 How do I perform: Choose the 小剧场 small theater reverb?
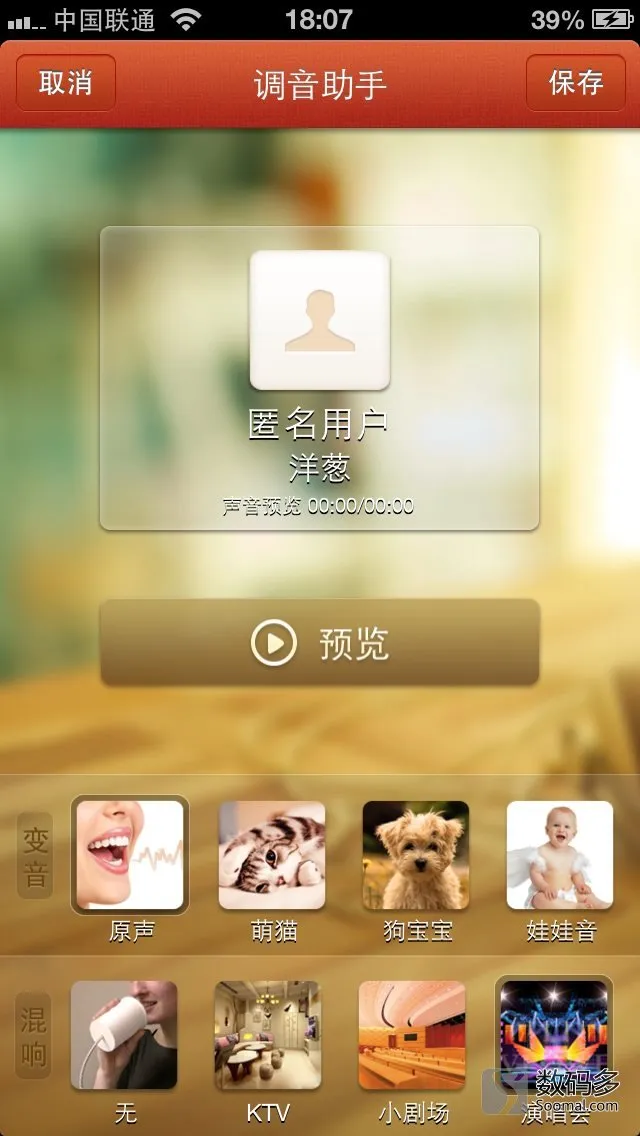point(412,1035)
